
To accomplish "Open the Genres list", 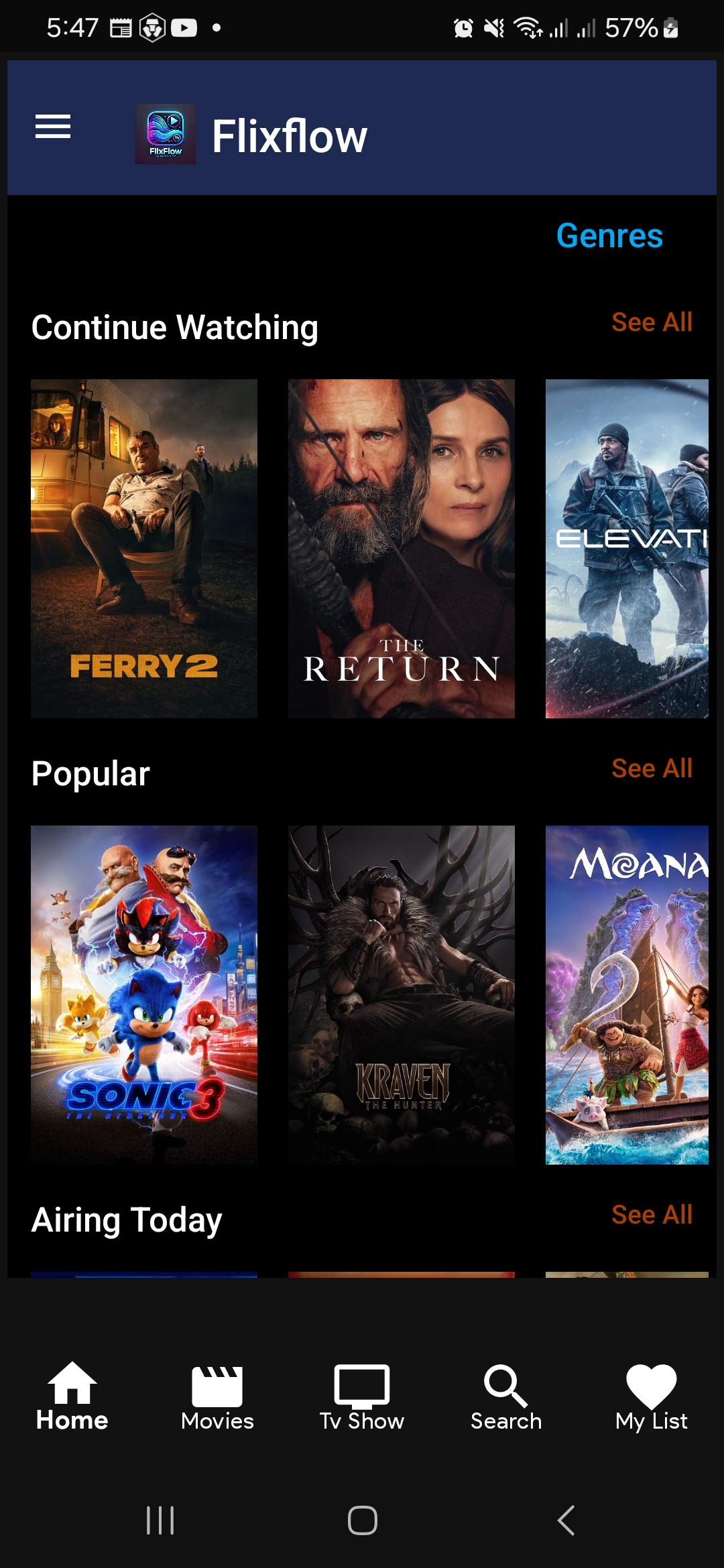I will click(609, 236).
